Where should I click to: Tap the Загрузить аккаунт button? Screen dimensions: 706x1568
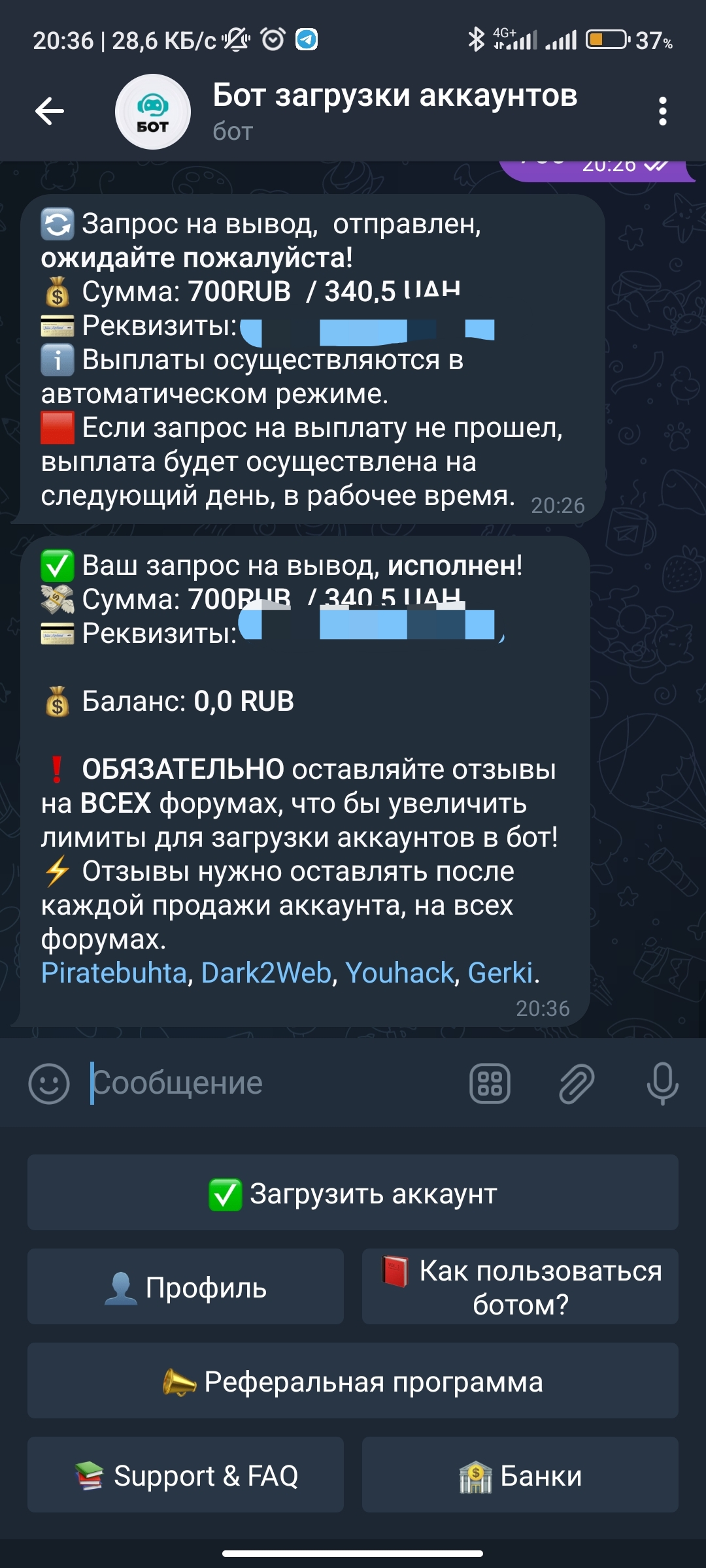(353, 1193)
